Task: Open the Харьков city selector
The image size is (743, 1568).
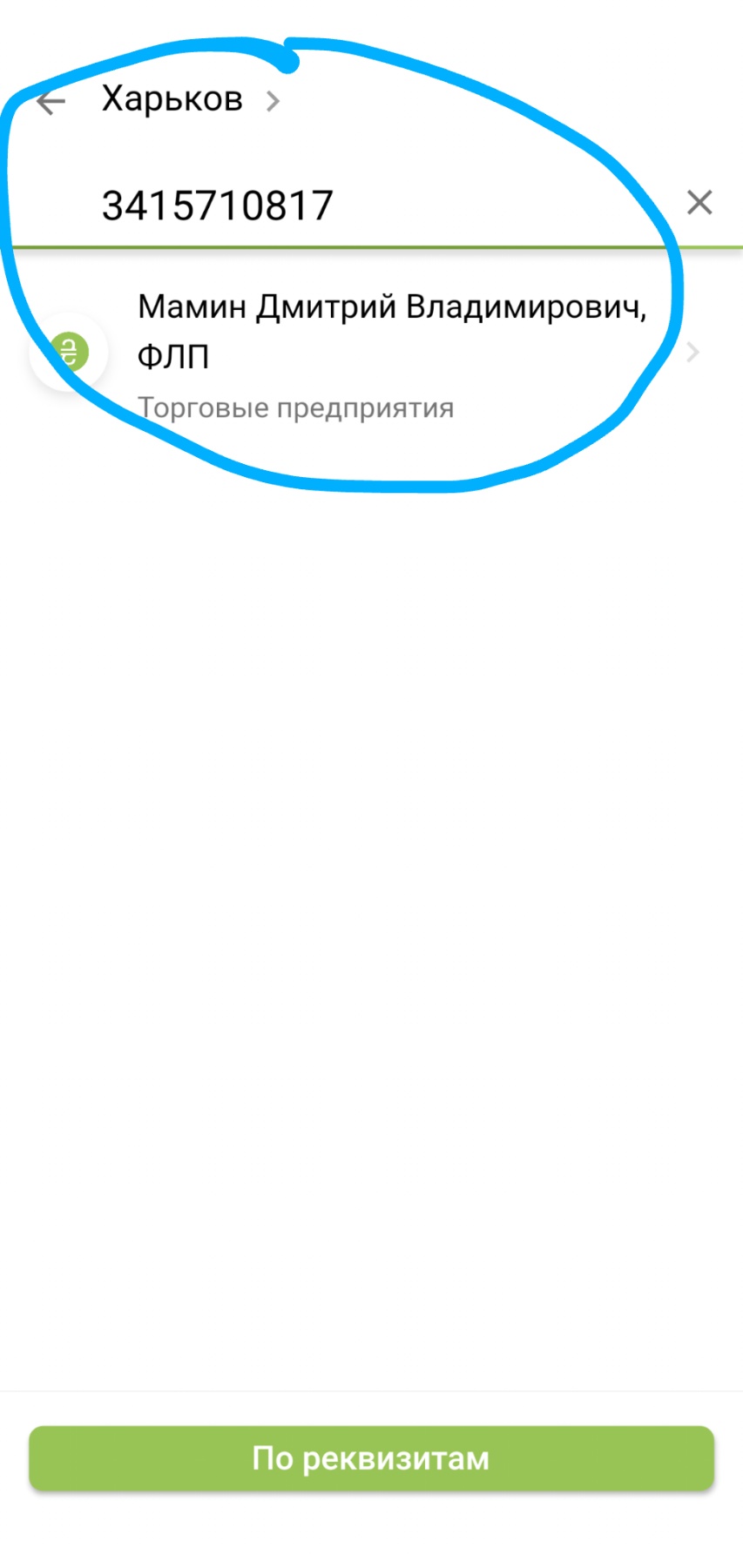Action: (187, 100)
